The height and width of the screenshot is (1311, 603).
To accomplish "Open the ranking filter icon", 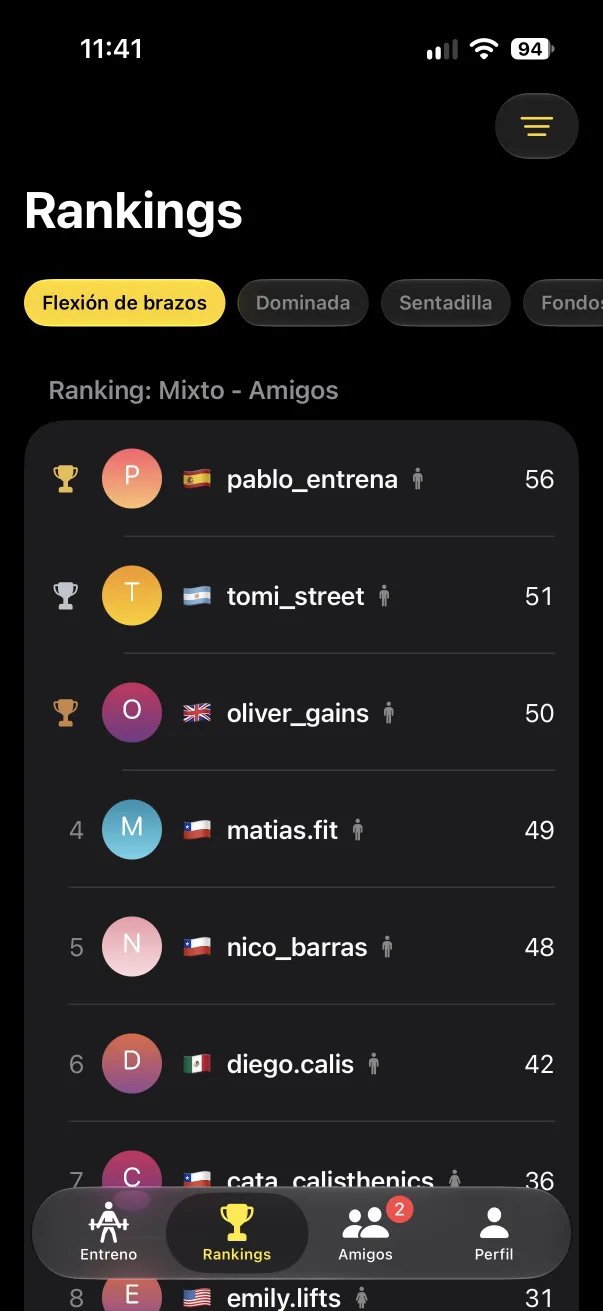I will coord(537,126).
